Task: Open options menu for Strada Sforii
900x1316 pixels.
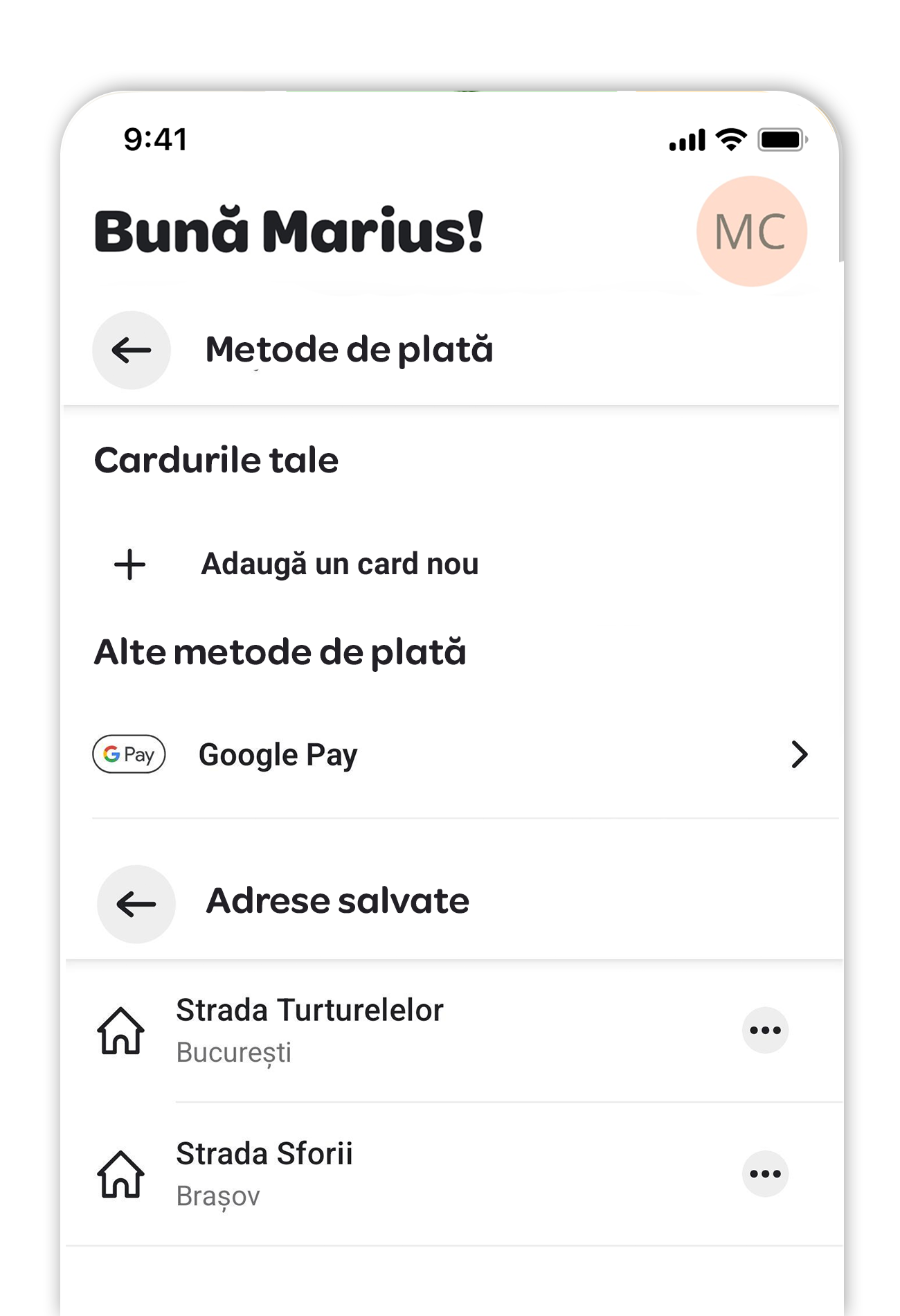Action: pos(764,1174)
